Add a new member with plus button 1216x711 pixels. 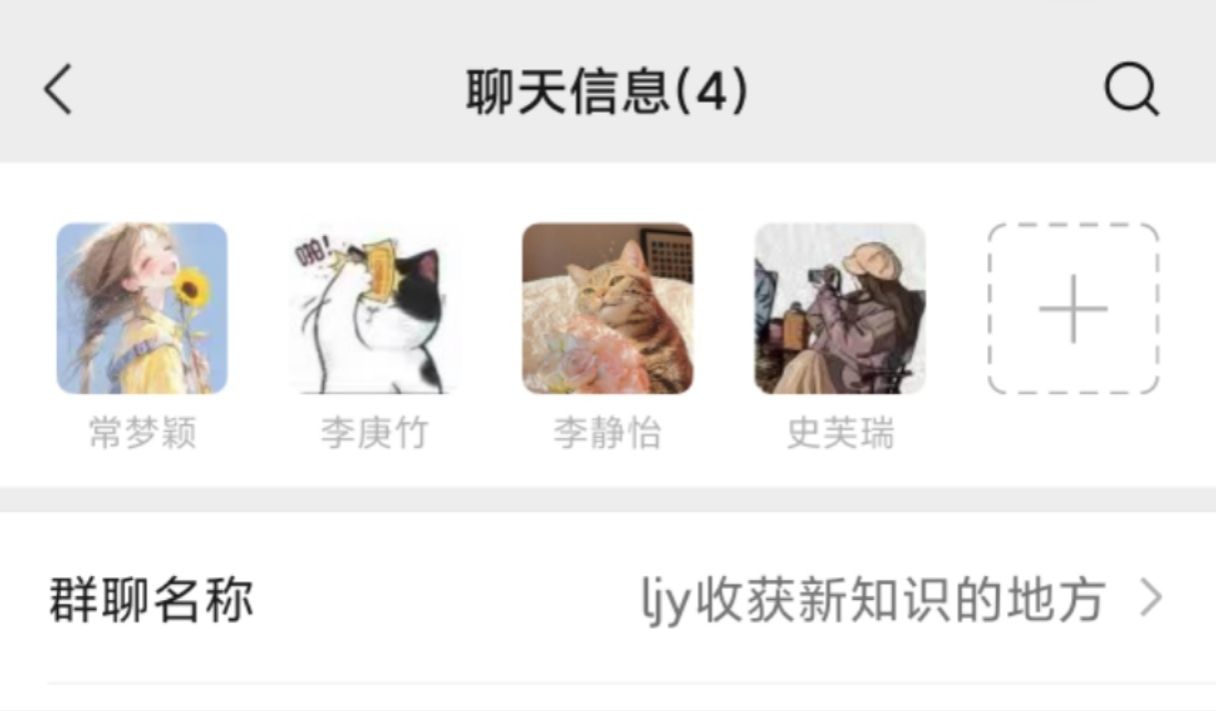(x=1073, y=308)
